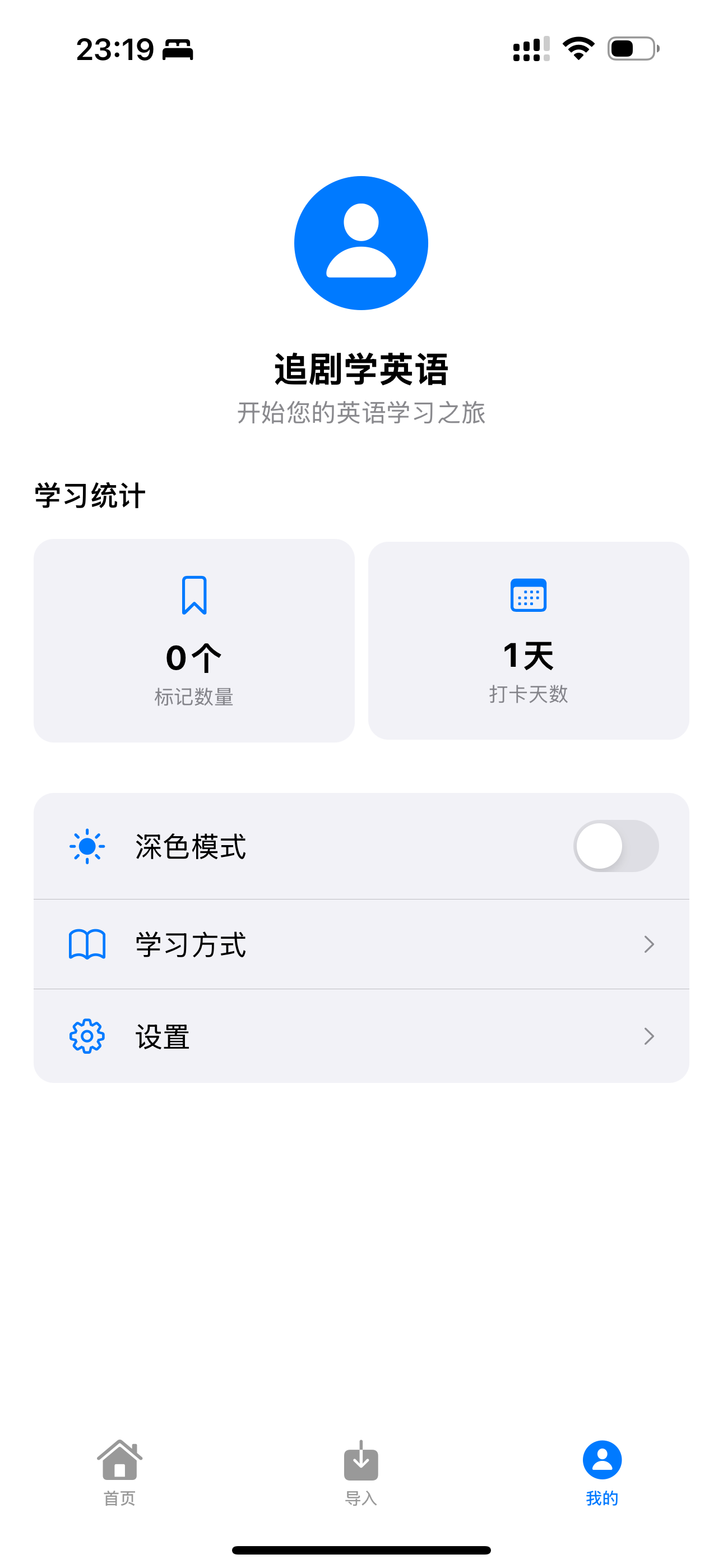723x1568 pixels.
Task: Click the open book icon beside 学习方式
Action: [87, 944]
